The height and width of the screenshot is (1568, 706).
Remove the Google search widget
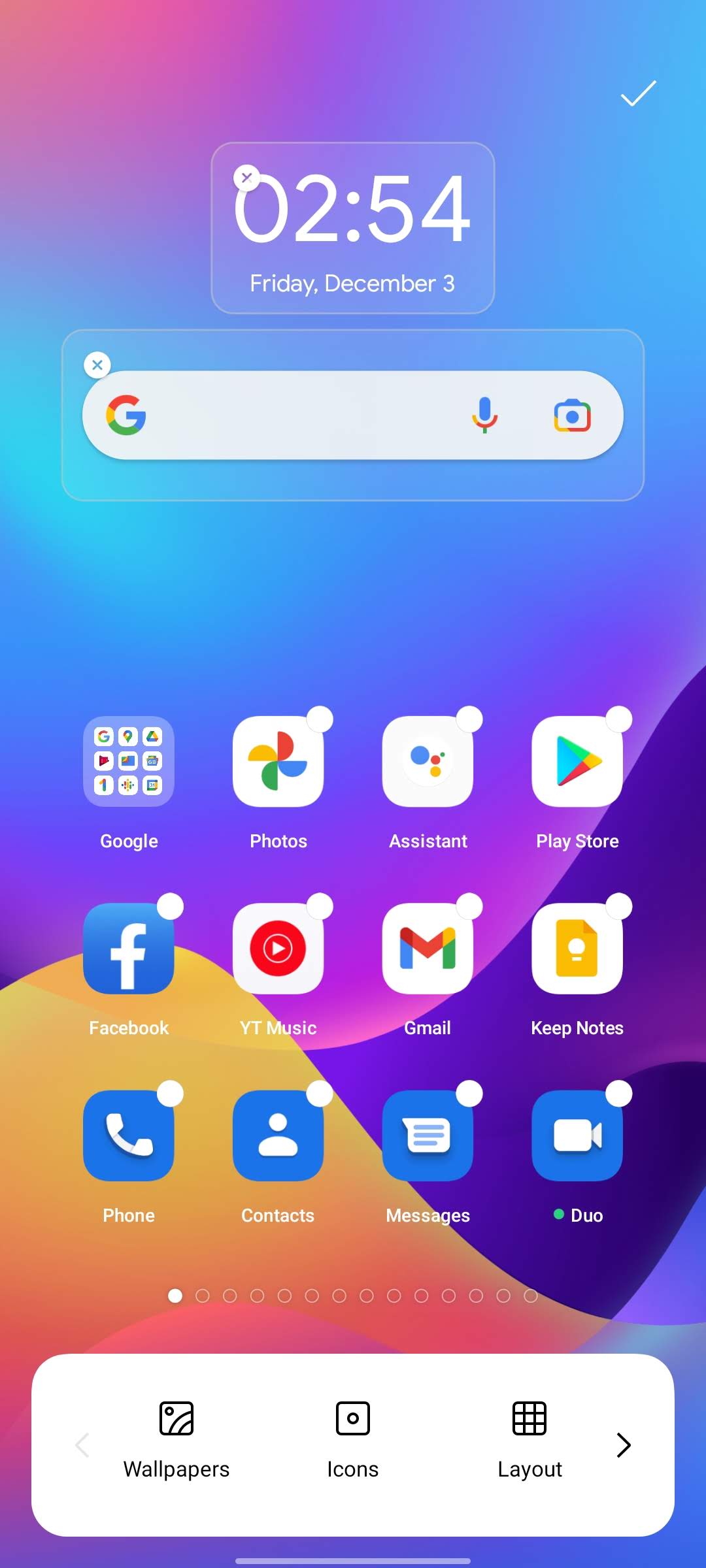(97, 365)
